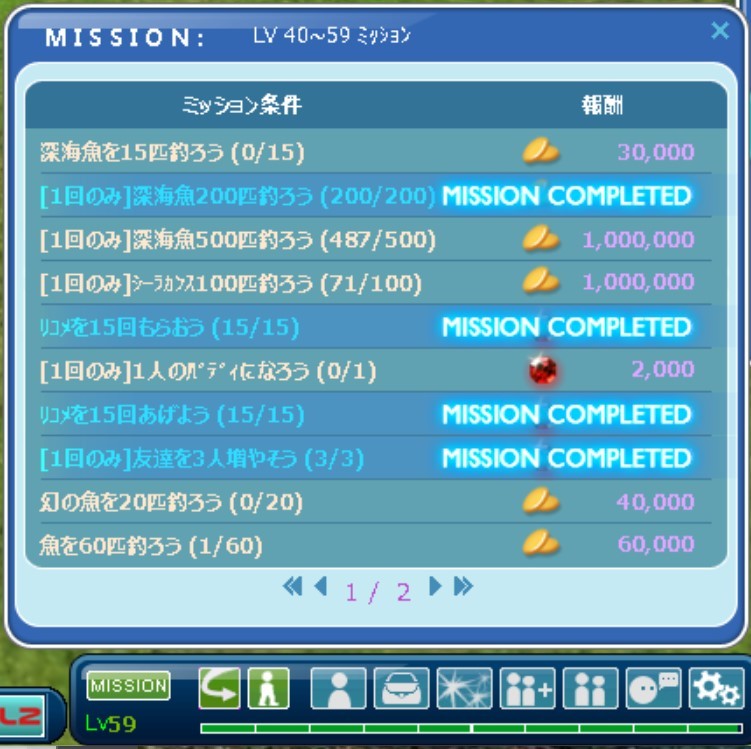Close the mission window
This screenshot has width=751, height=749.
[719, 31]
